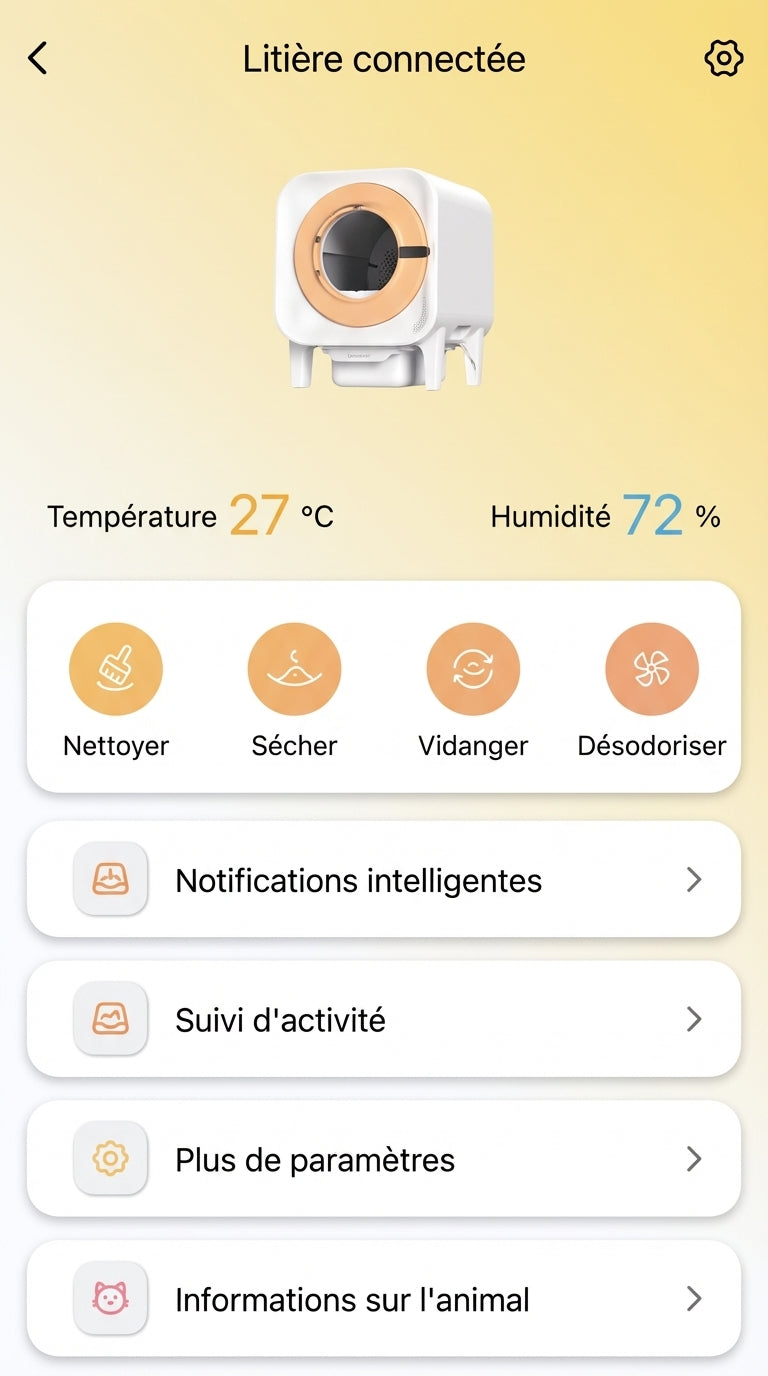Start the Nettoyer cleaning cycle
The width and height of the screenshot is (768, 1376).
pyautogui.click(x=116, y=670)
